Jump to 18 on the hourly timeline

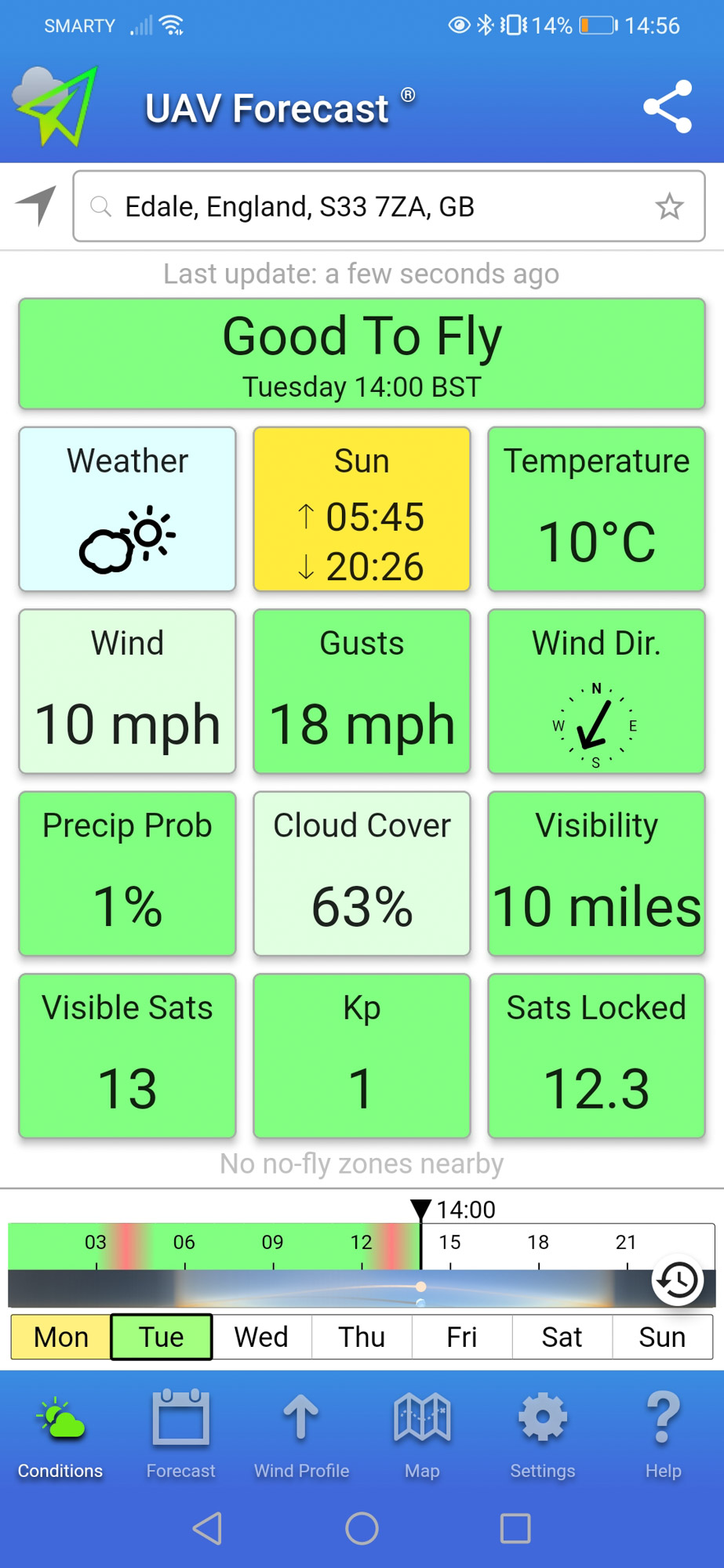click(x=538, y=1243)
